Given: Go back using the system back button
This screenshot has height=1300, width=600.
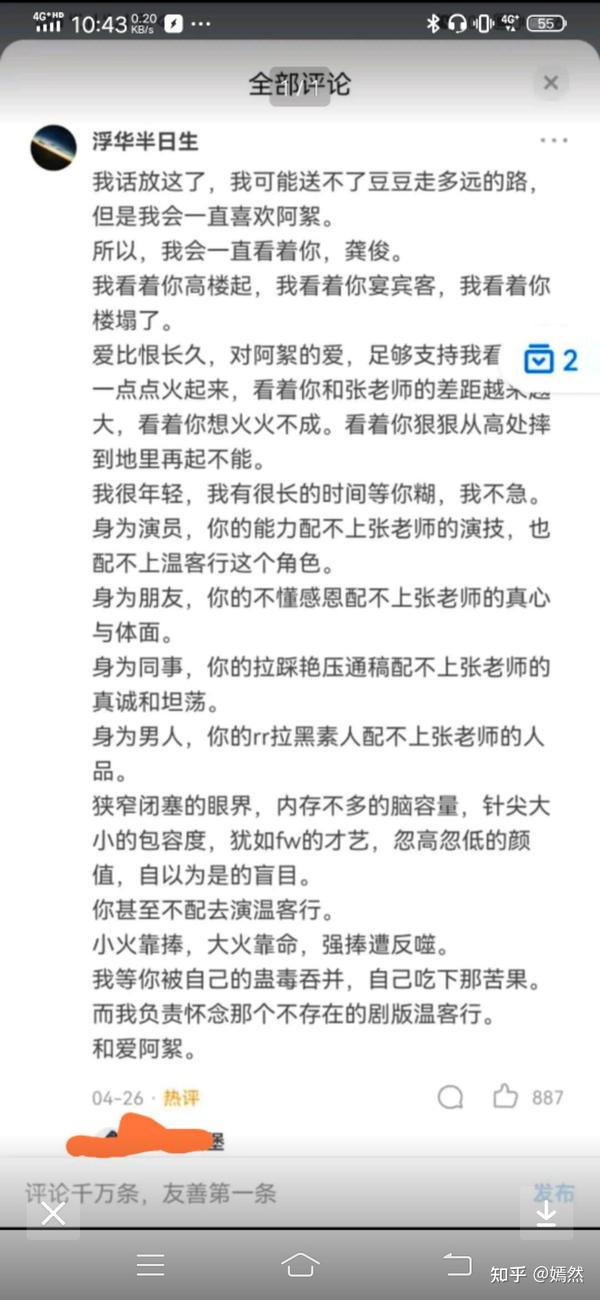Looking at the screenshot, I should click(x=457, y=1264).
